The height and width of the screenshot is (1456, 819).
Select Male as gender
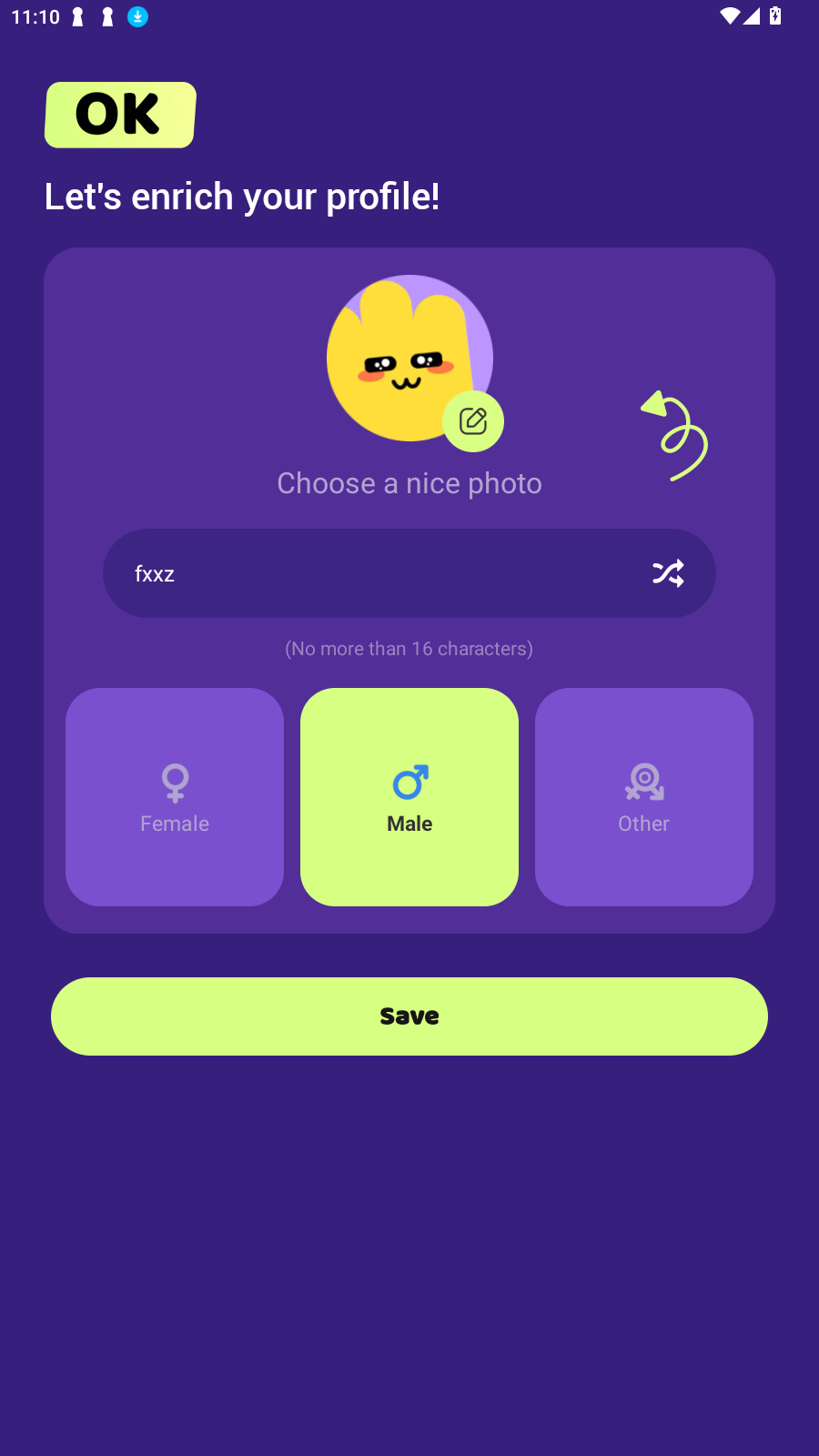click(409, 797)
